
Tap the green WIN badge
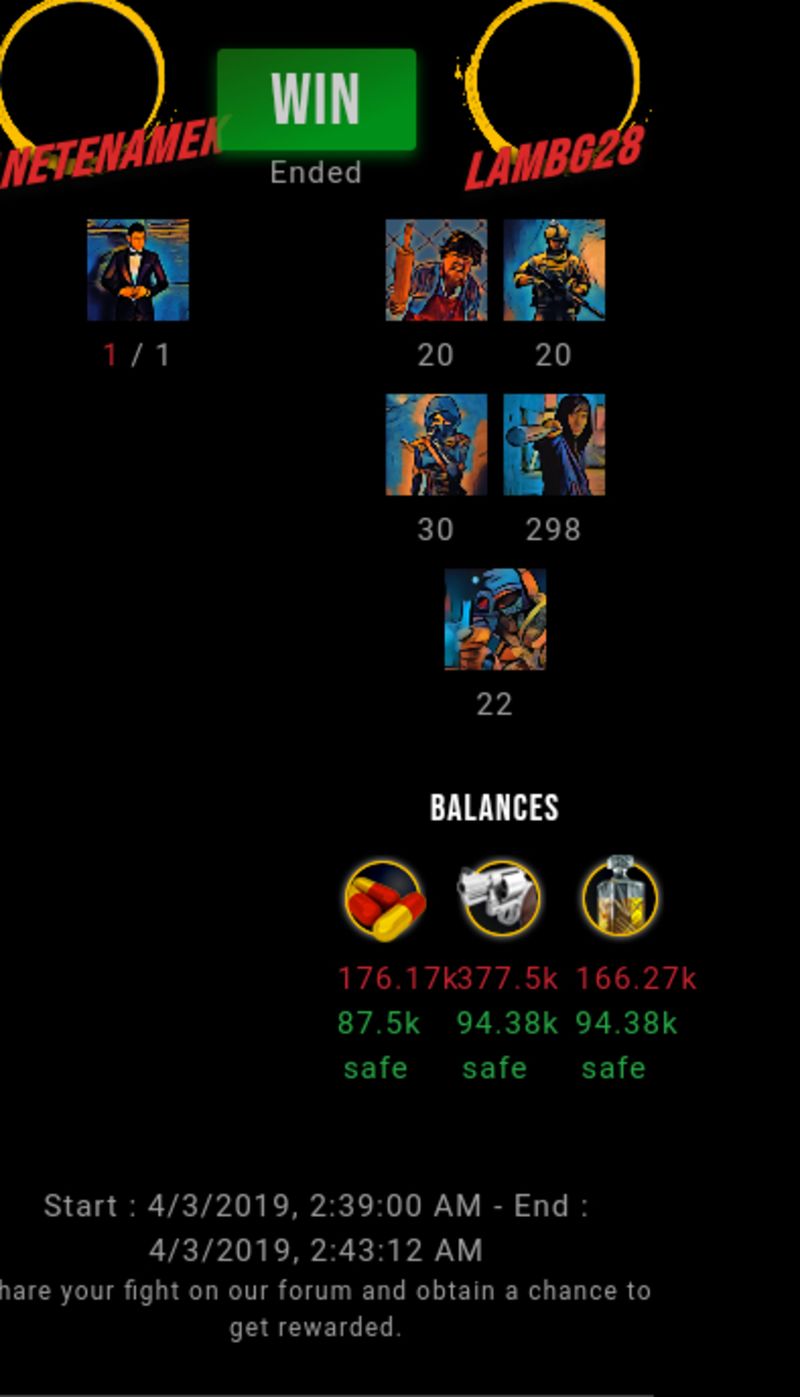point(316,99)
